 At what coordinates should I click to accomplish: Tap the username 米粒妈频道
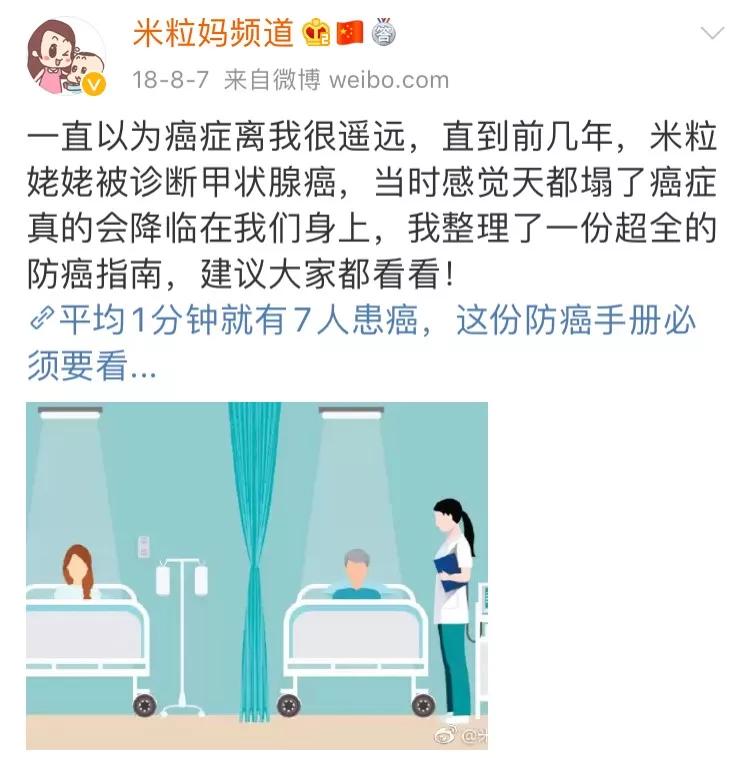(x=213, y=33)
